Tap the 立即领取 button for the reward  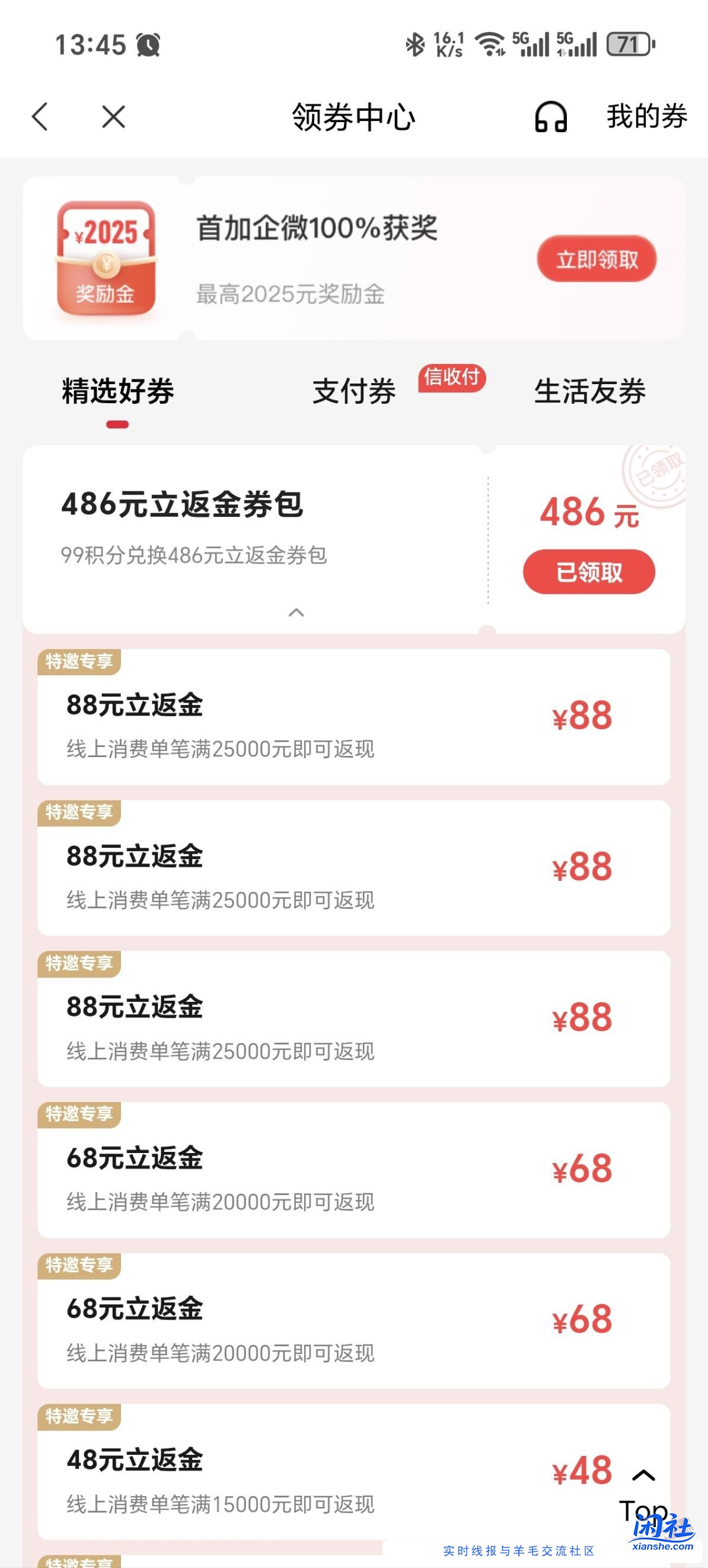(597, 259)
